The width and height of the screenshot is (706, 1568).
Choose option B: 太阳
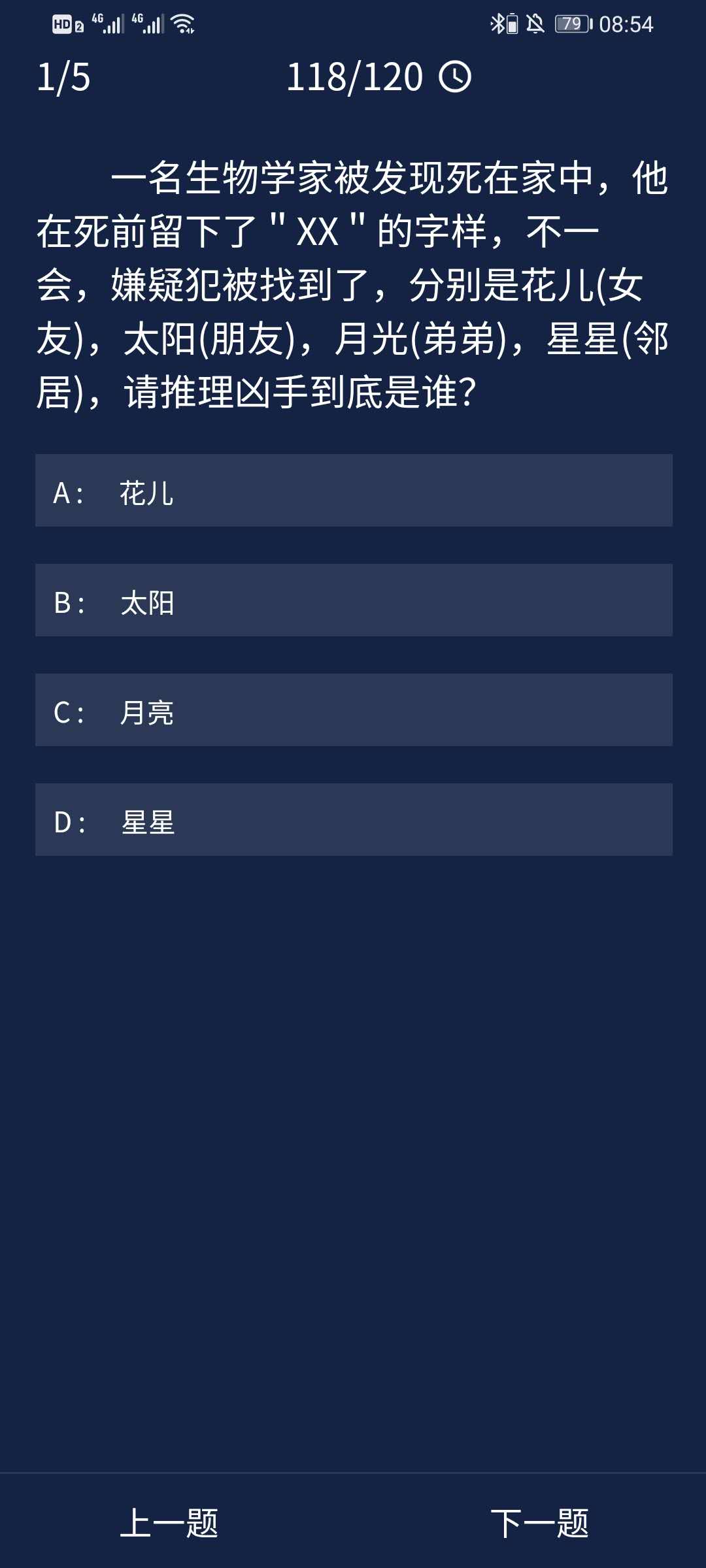(x=353, y=600)
